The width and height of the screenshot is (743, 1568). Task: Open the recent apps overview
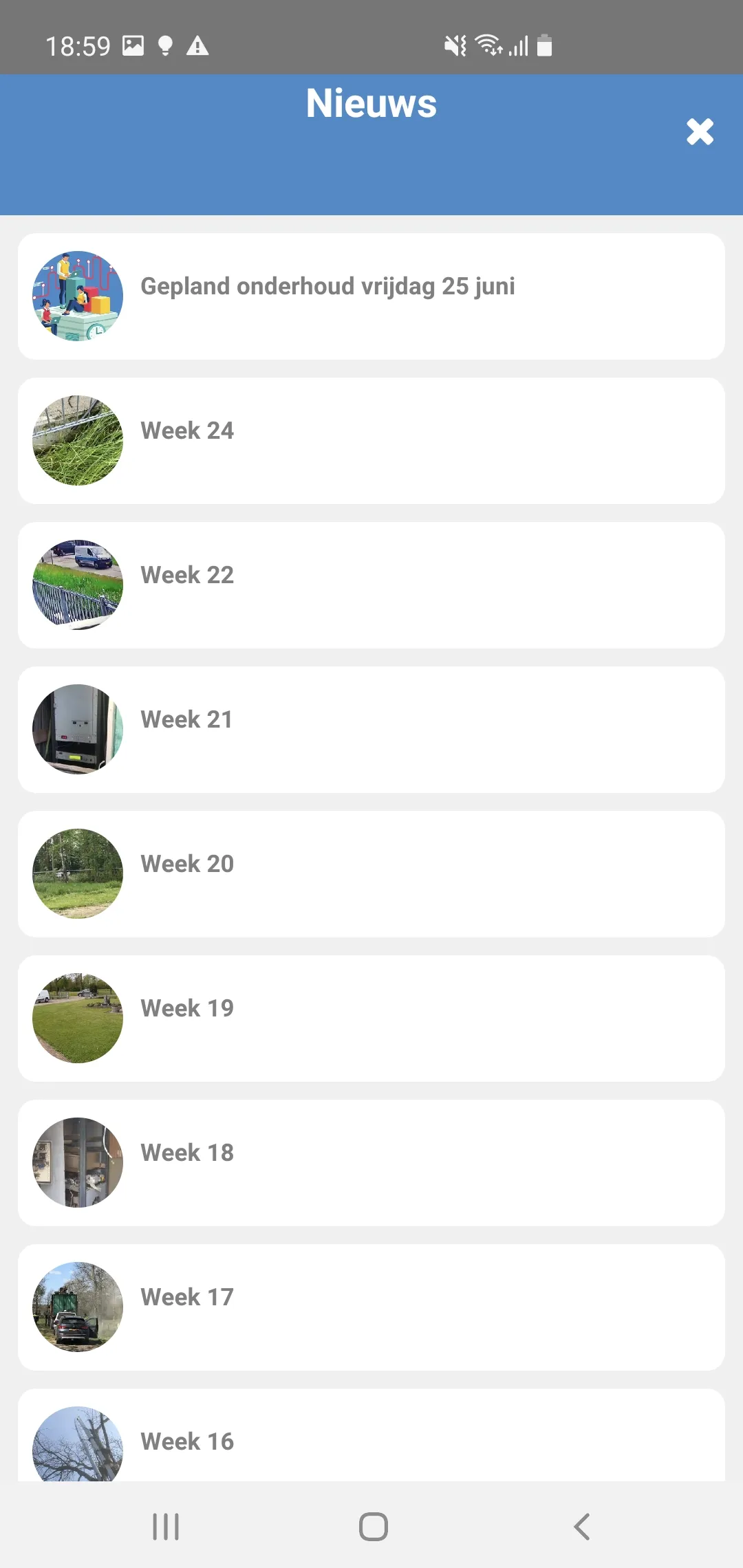tap(166, 1527)
